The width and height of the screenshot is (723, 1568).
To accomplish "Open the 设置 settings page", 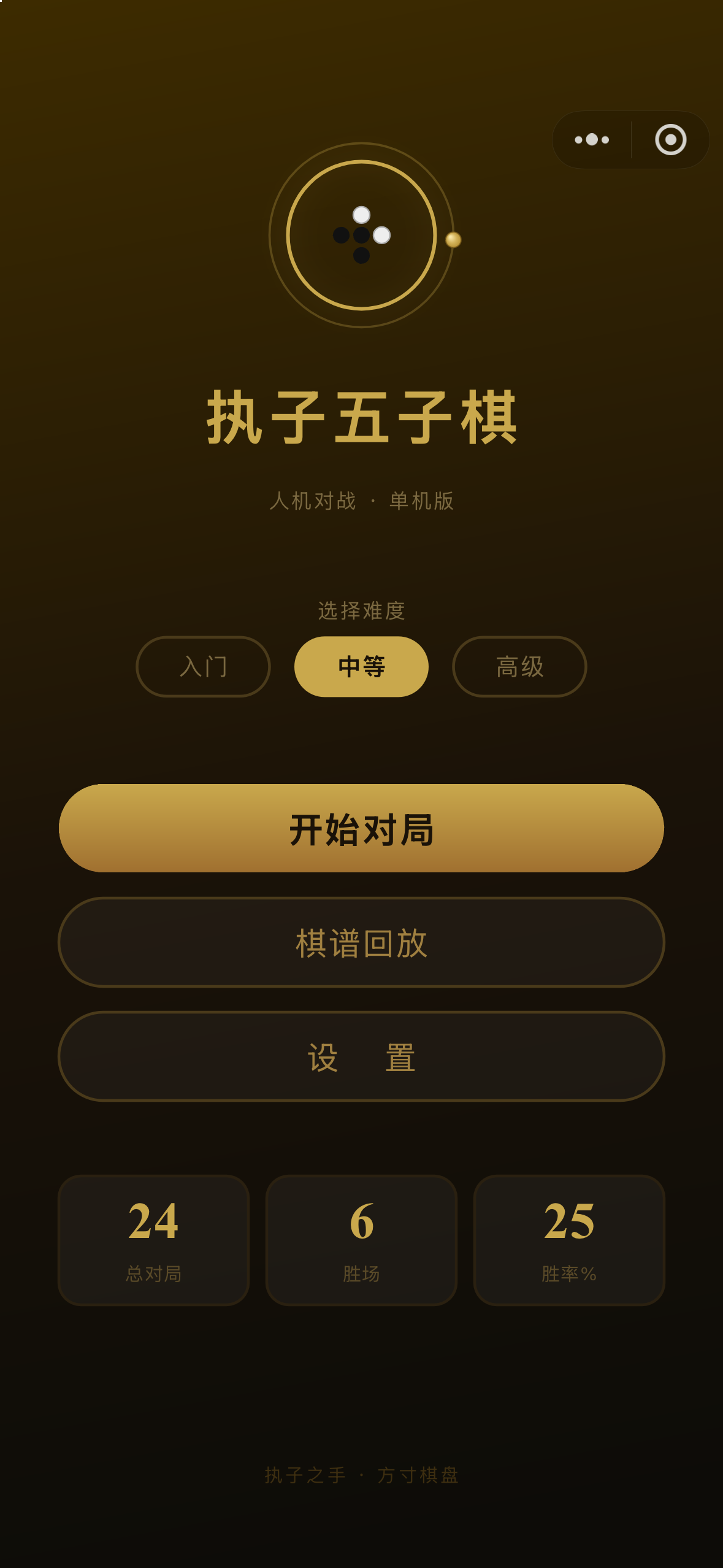I will [x=361, y=1056].
